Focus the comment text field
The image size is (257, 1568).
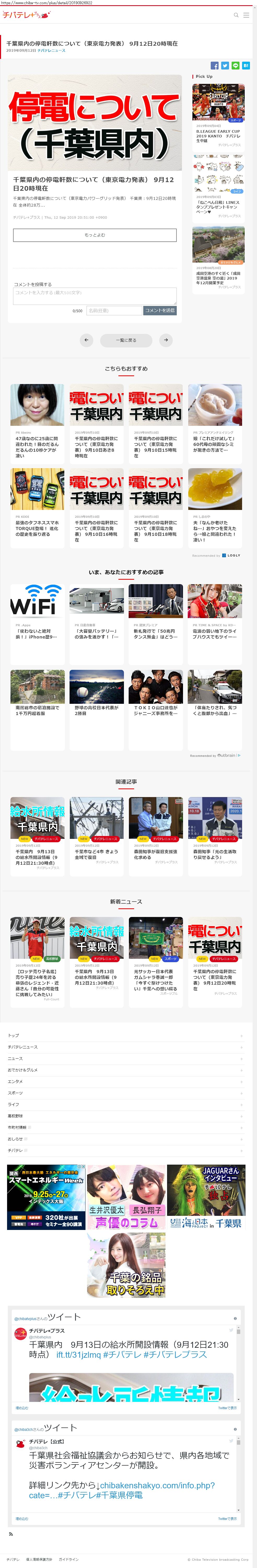pos(94,295)
